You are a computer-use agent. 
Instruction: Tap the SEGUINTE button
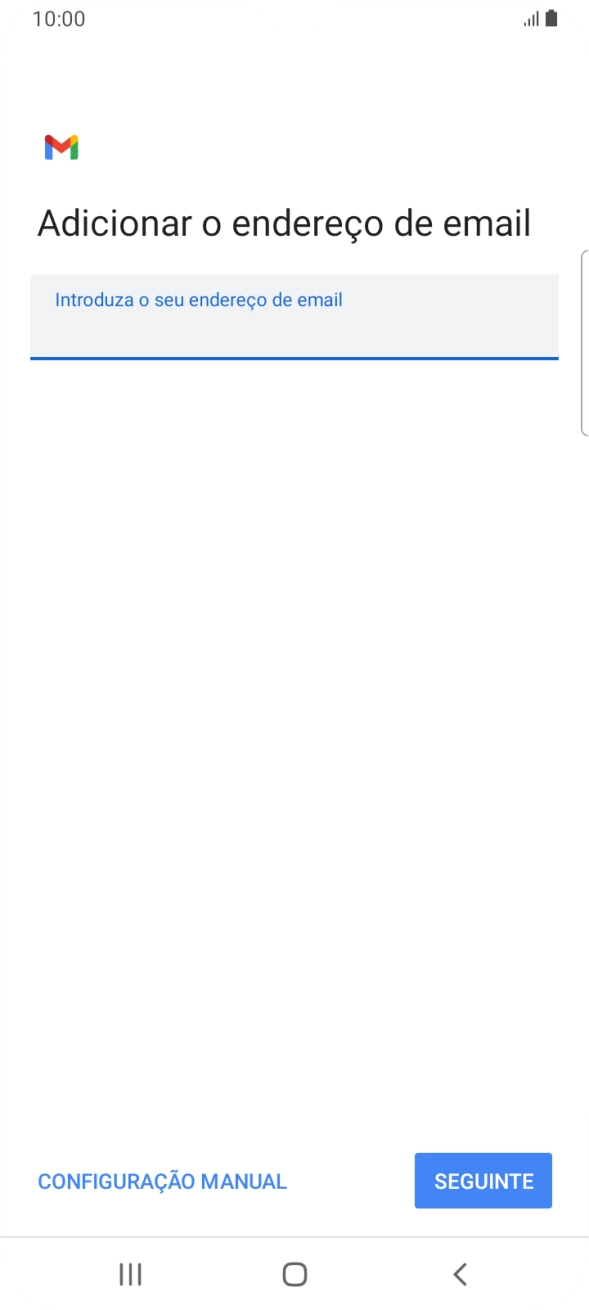pyautogui.click(x=483, y=1181)
